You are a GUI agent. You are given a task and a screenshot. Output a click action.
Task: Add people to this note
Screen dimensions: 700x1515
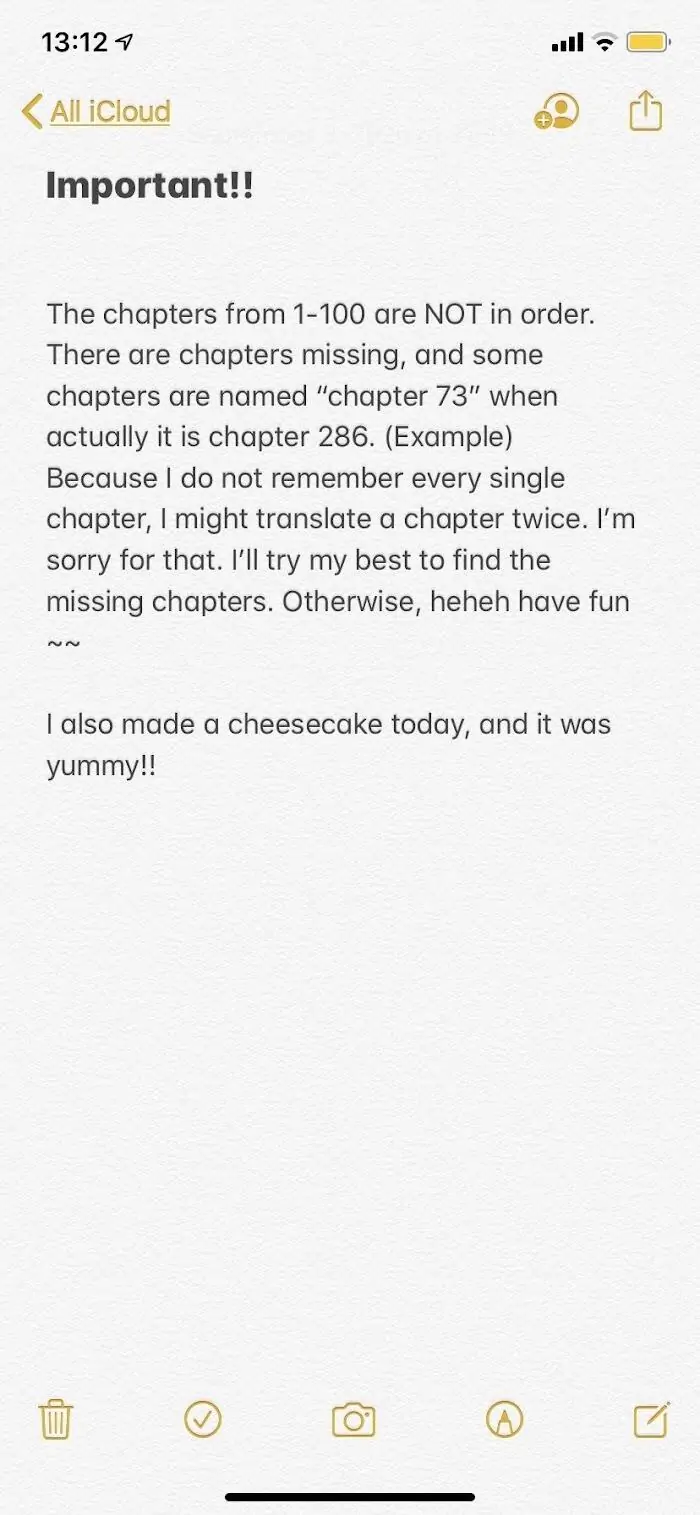(556, 111)
